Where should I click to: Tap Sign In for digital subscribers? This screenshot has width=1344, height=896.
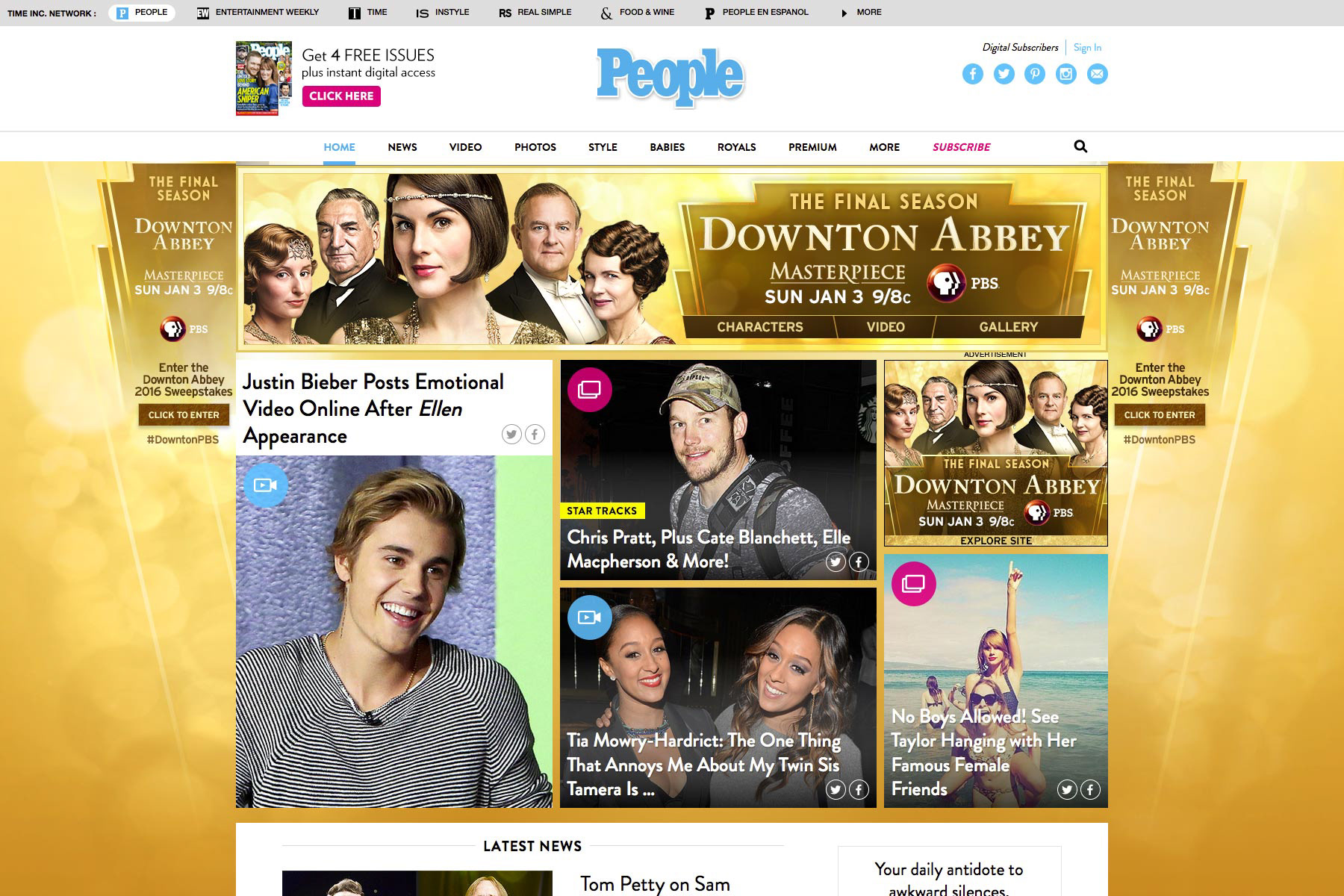click(1087, 48)
